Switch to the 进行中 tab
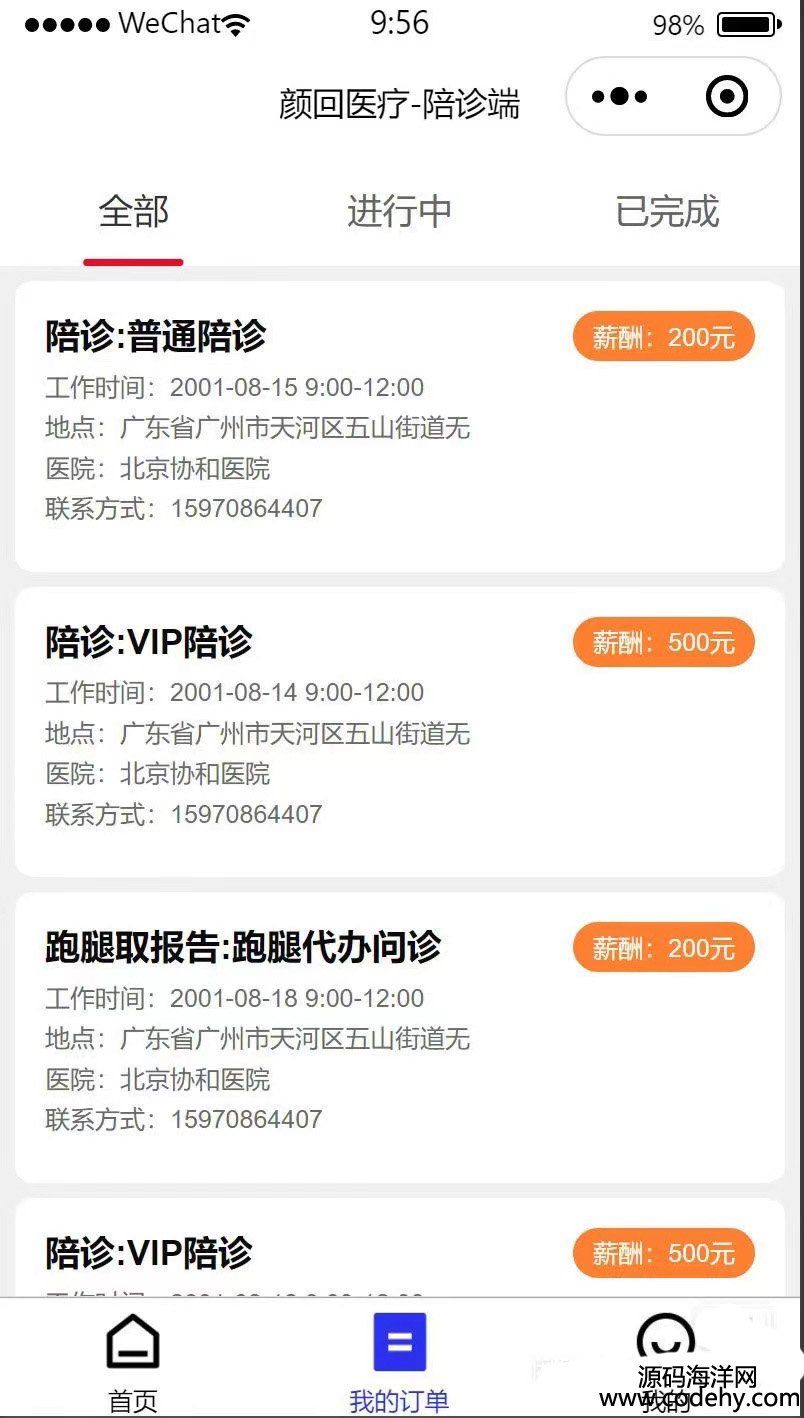 [400, 212]
